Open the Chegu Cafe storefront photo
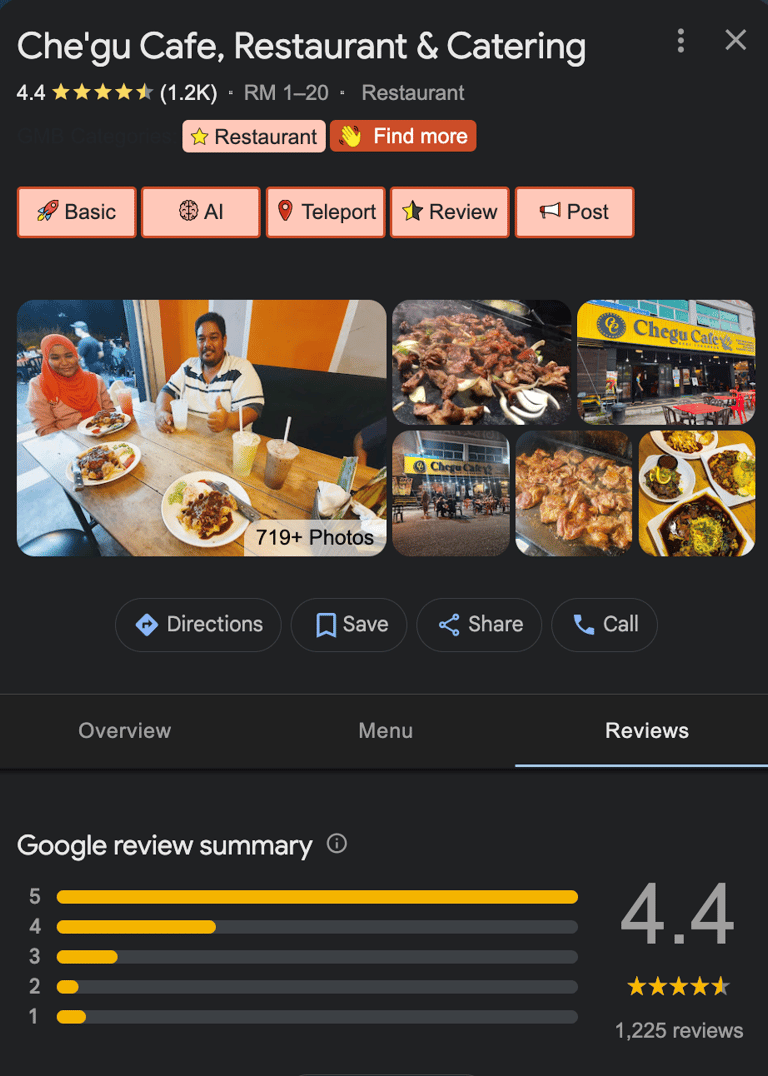The height and width of the screenshot is (1076, 768). click(666, 362)
